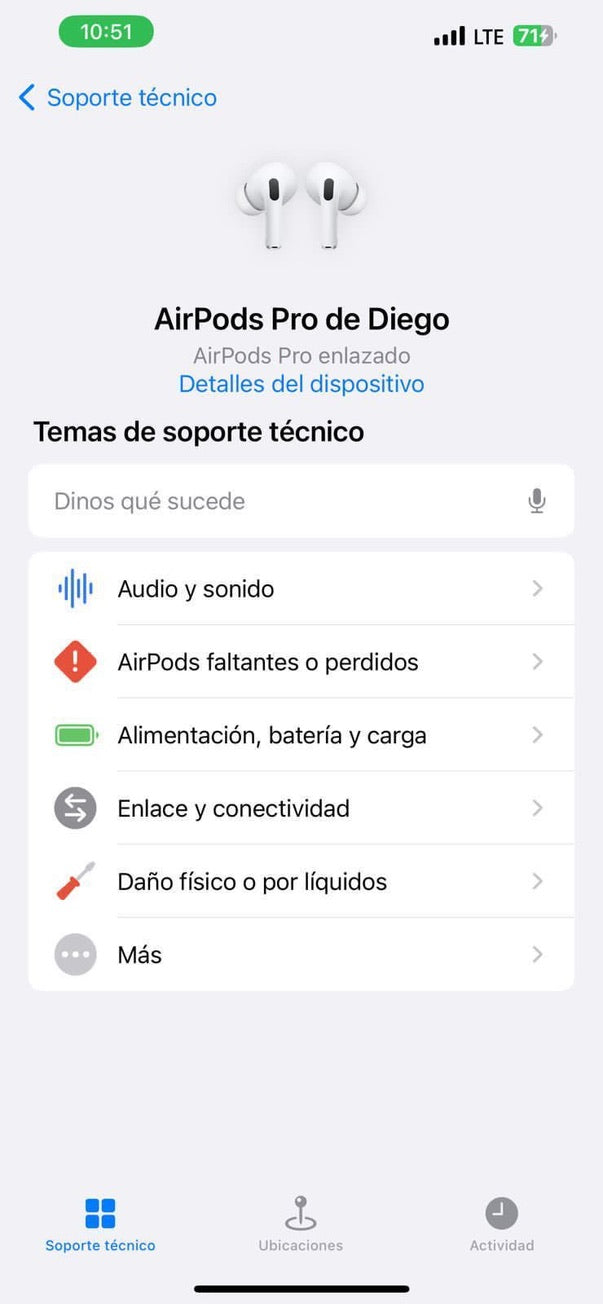Tap the Dinos qué sucede field
This screenshot has height=1304, width=603.
coord(280,501)
